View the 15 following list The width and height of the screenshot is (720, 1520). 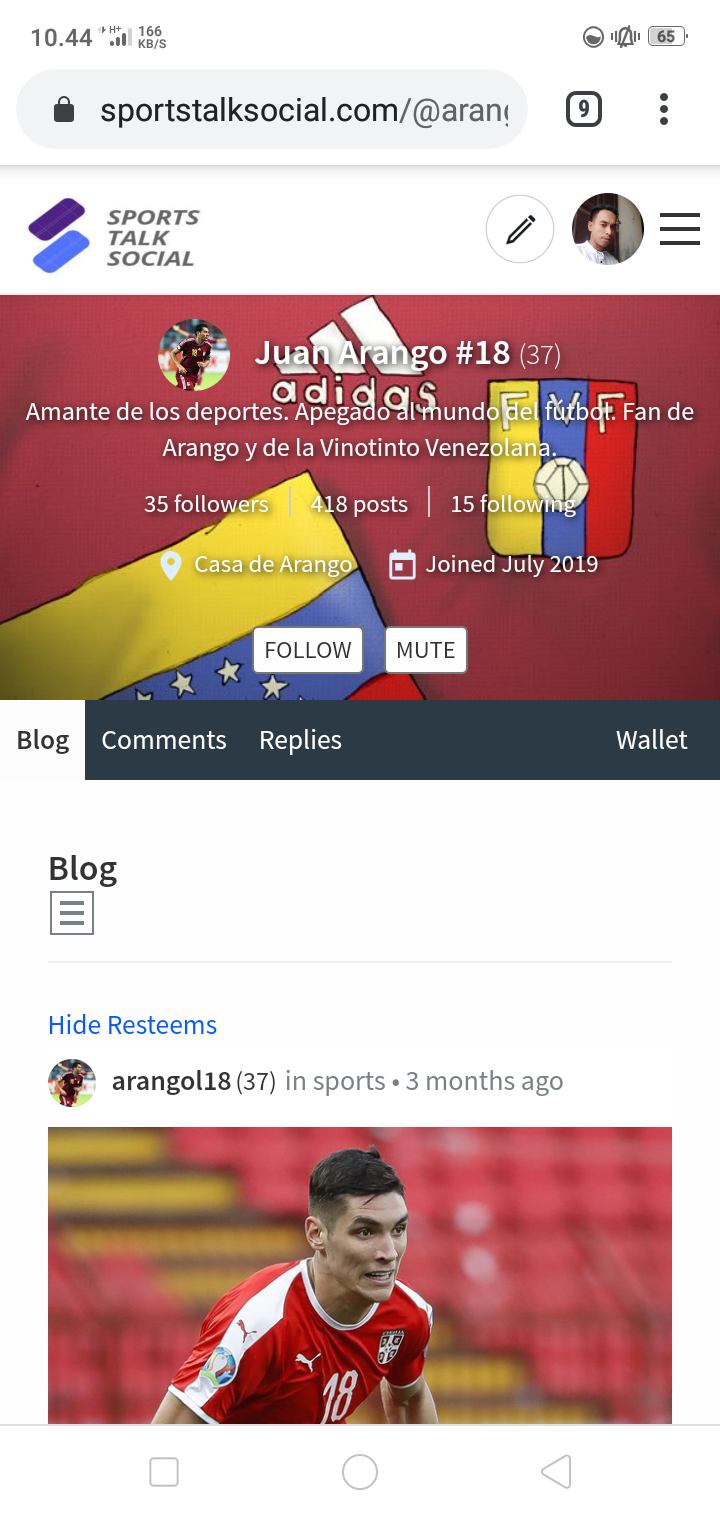click(513, 504)
